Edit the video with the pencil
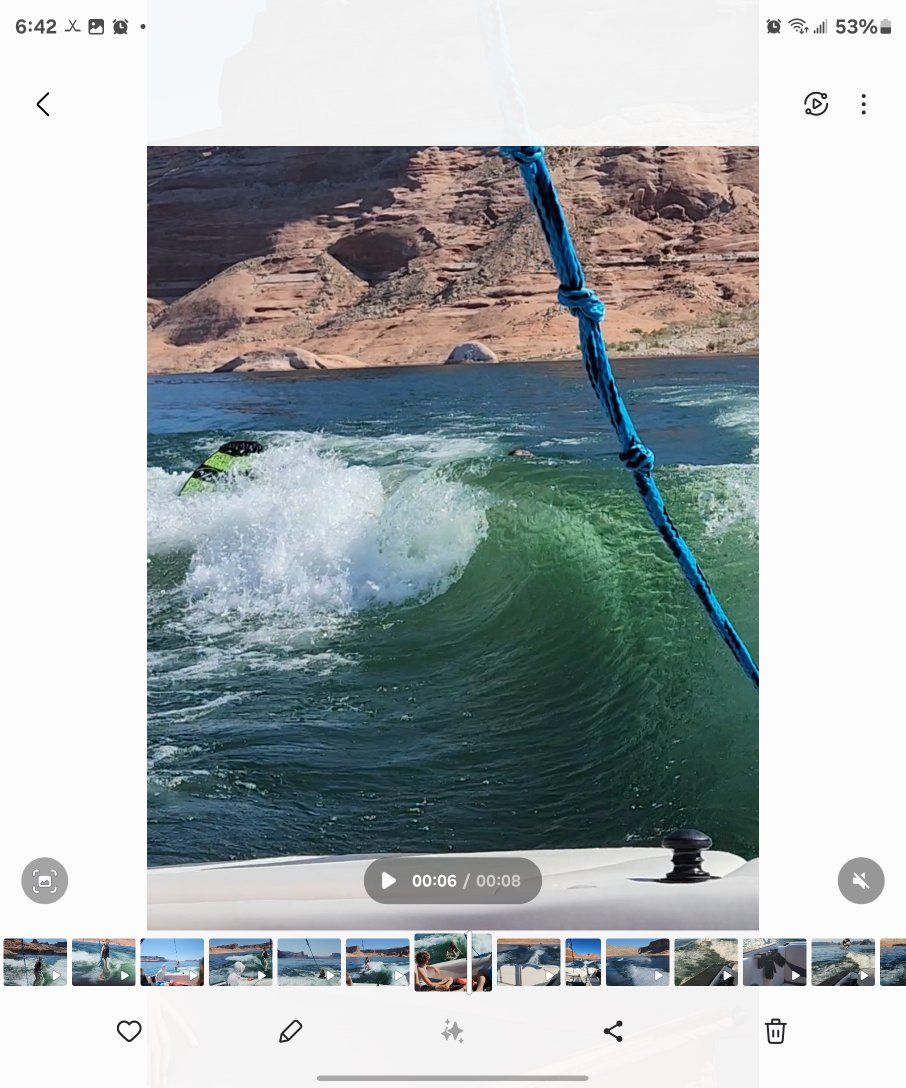Image resolution: width=906 pixels, height=1088 pixels. point(291,1031)
